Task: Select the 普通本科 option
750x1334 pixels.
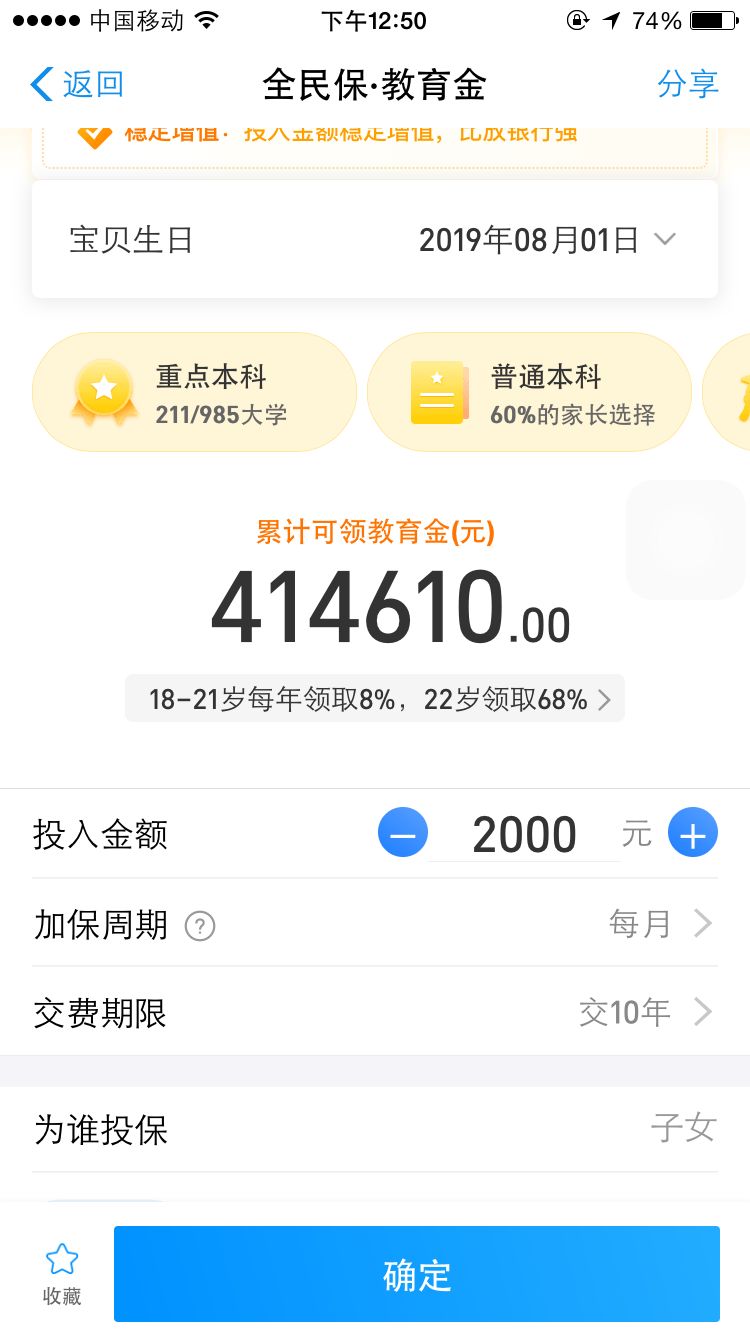Action: tap(529, 393)
